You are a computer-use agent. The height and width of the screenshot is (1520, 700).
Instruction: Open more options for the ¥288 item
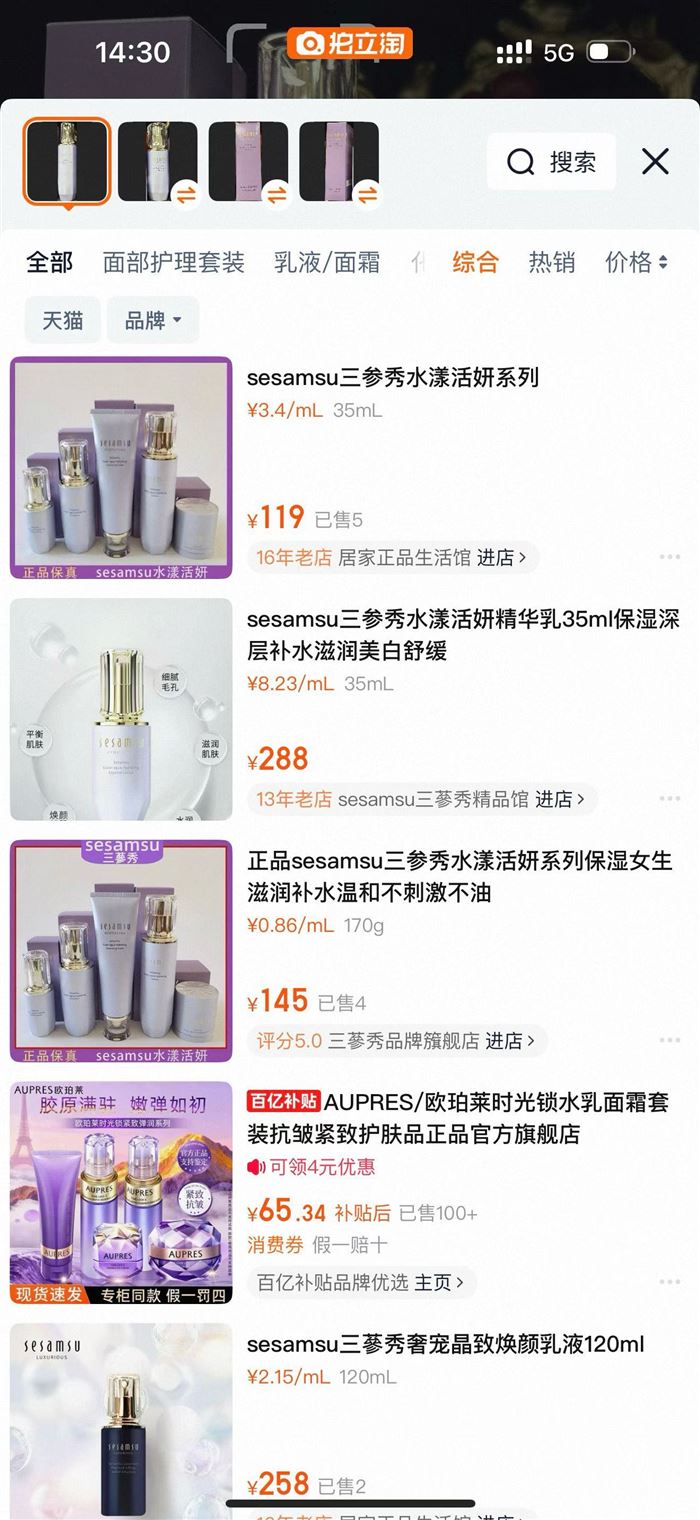669,799
